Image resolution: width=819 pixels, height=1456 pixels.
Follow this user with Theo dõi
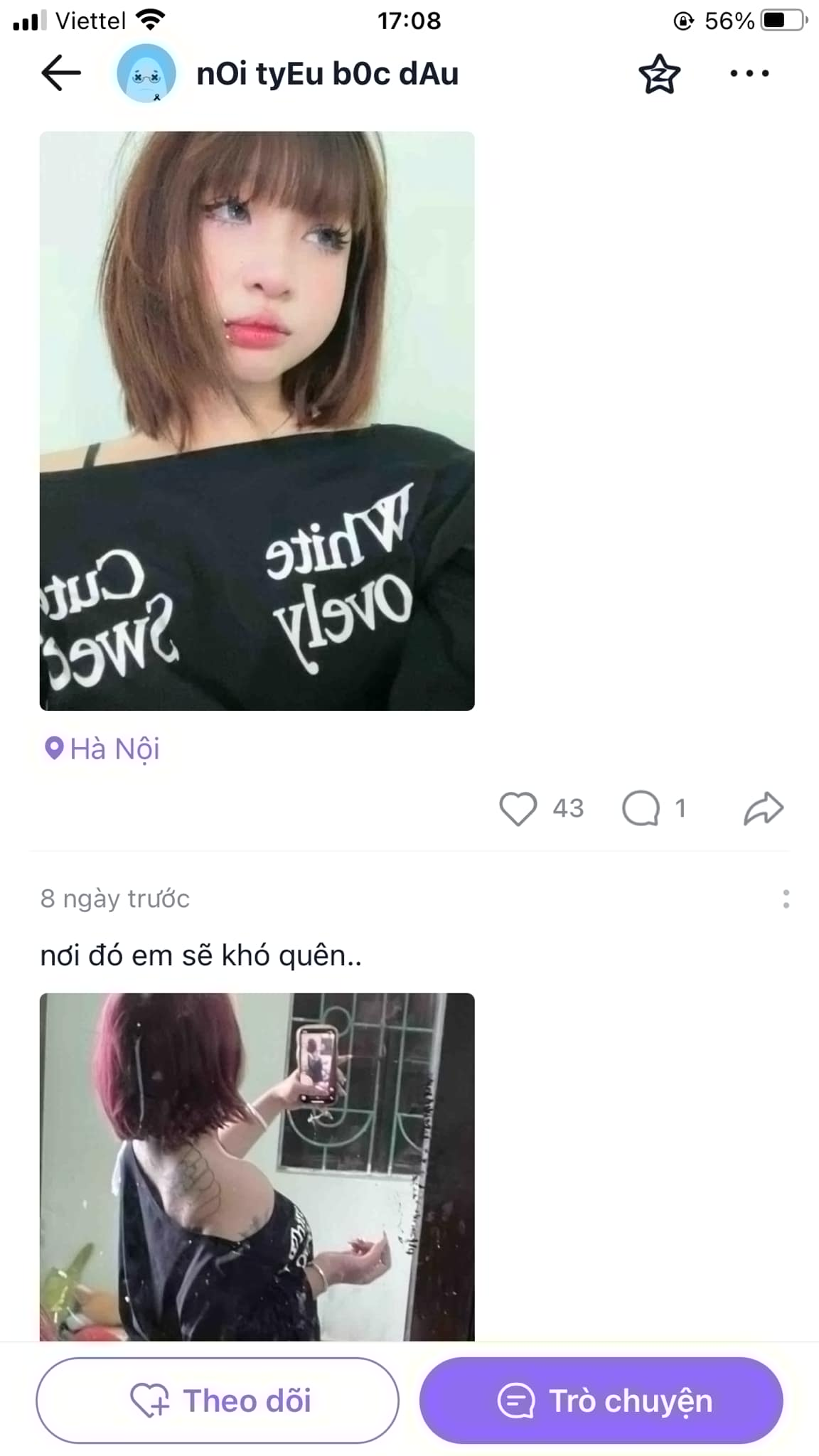[218, 1401]
